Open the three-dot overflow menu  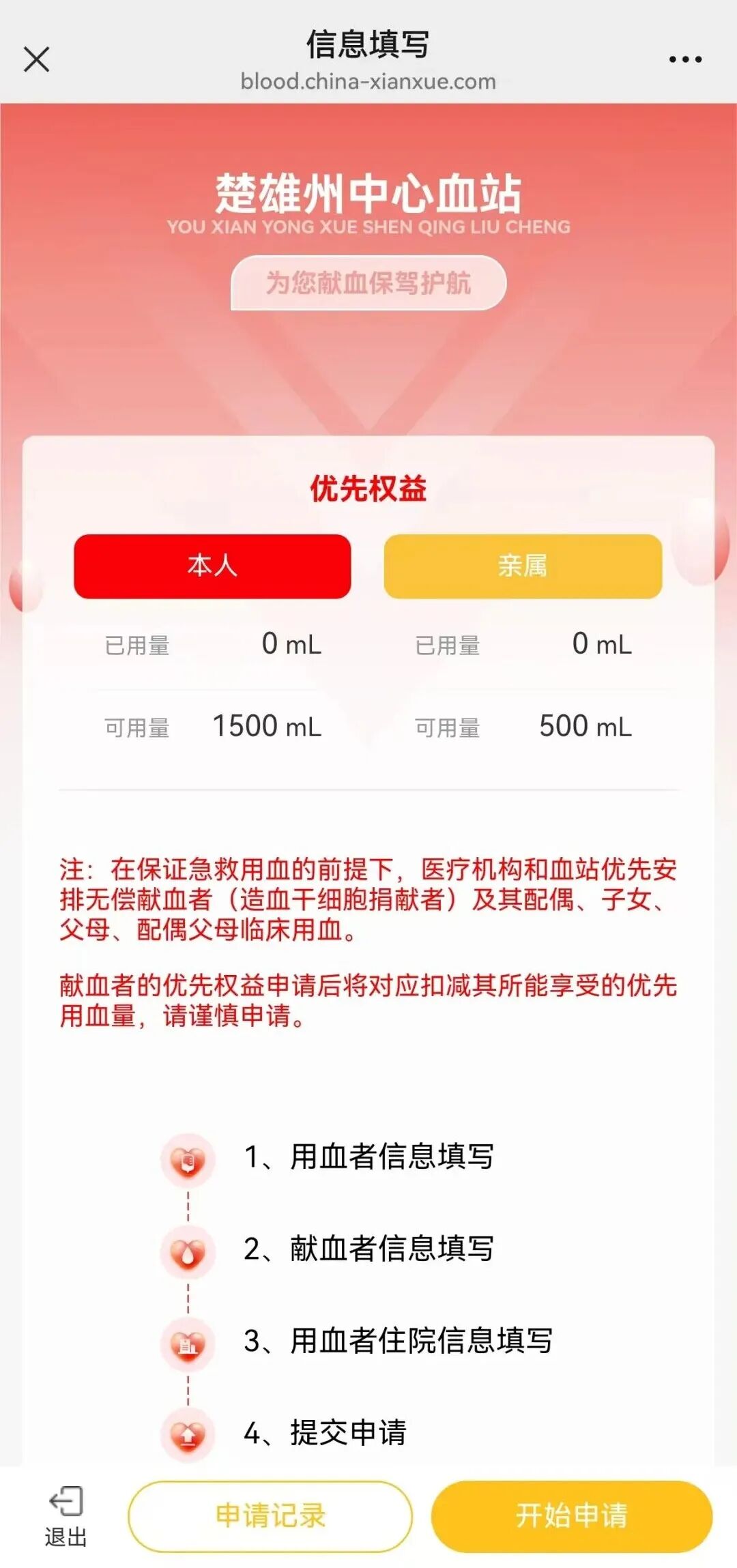pyautogui.click(x=685, y=59)
